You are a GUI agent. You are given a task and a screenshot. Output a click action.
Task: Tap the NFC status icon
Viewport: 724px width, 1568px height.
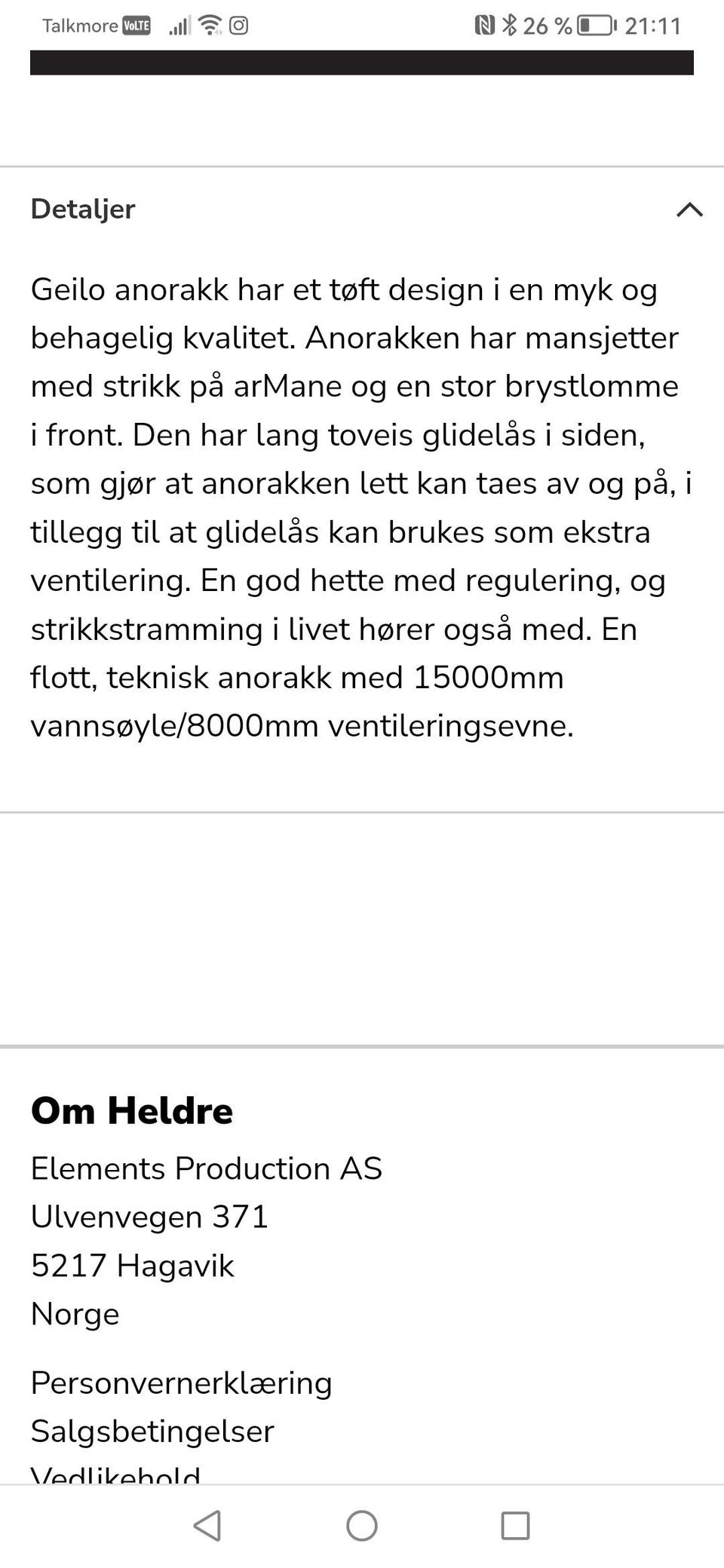pyautogui.click(x=487, y=25)
